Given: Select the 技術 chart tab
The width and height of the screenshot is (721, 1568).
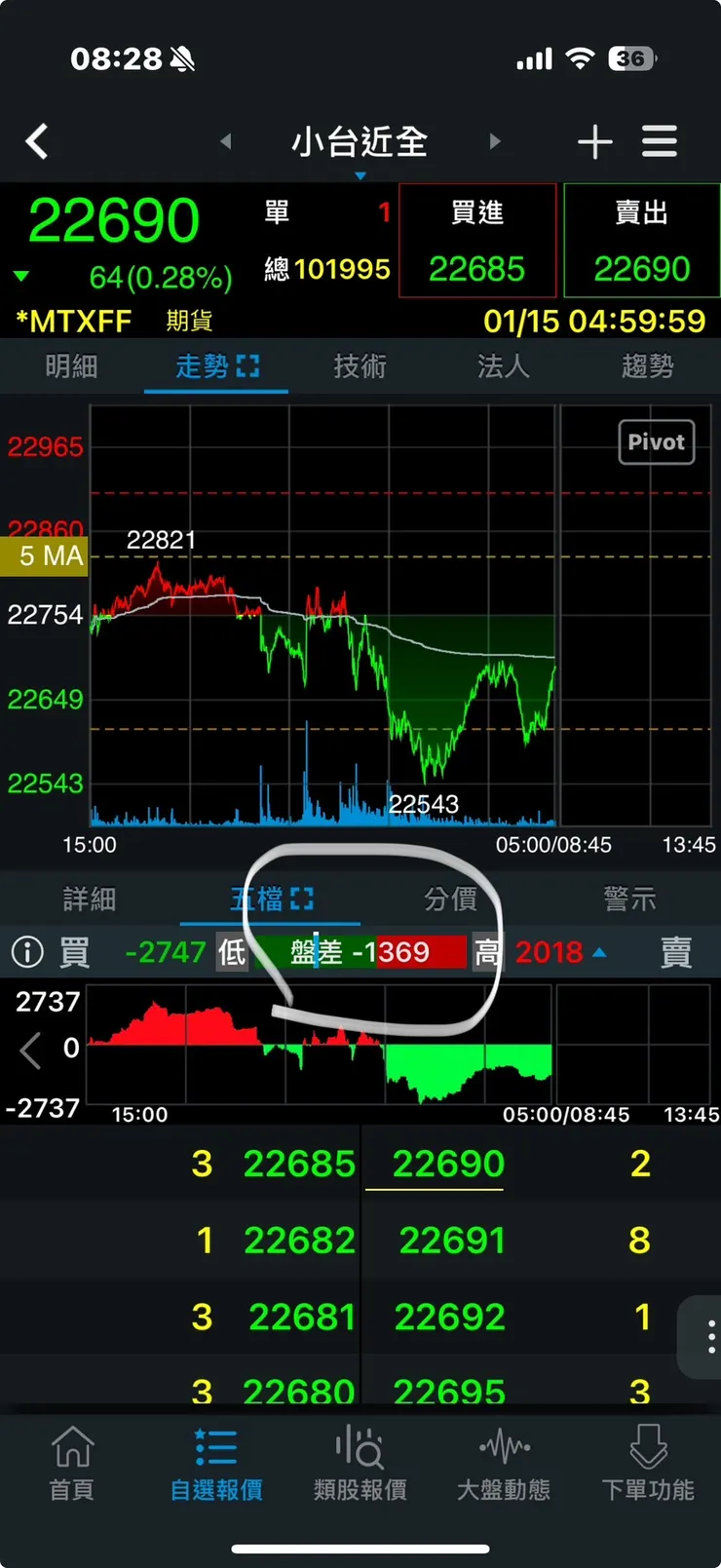Looking at the screenshot, I should (360, 366).
